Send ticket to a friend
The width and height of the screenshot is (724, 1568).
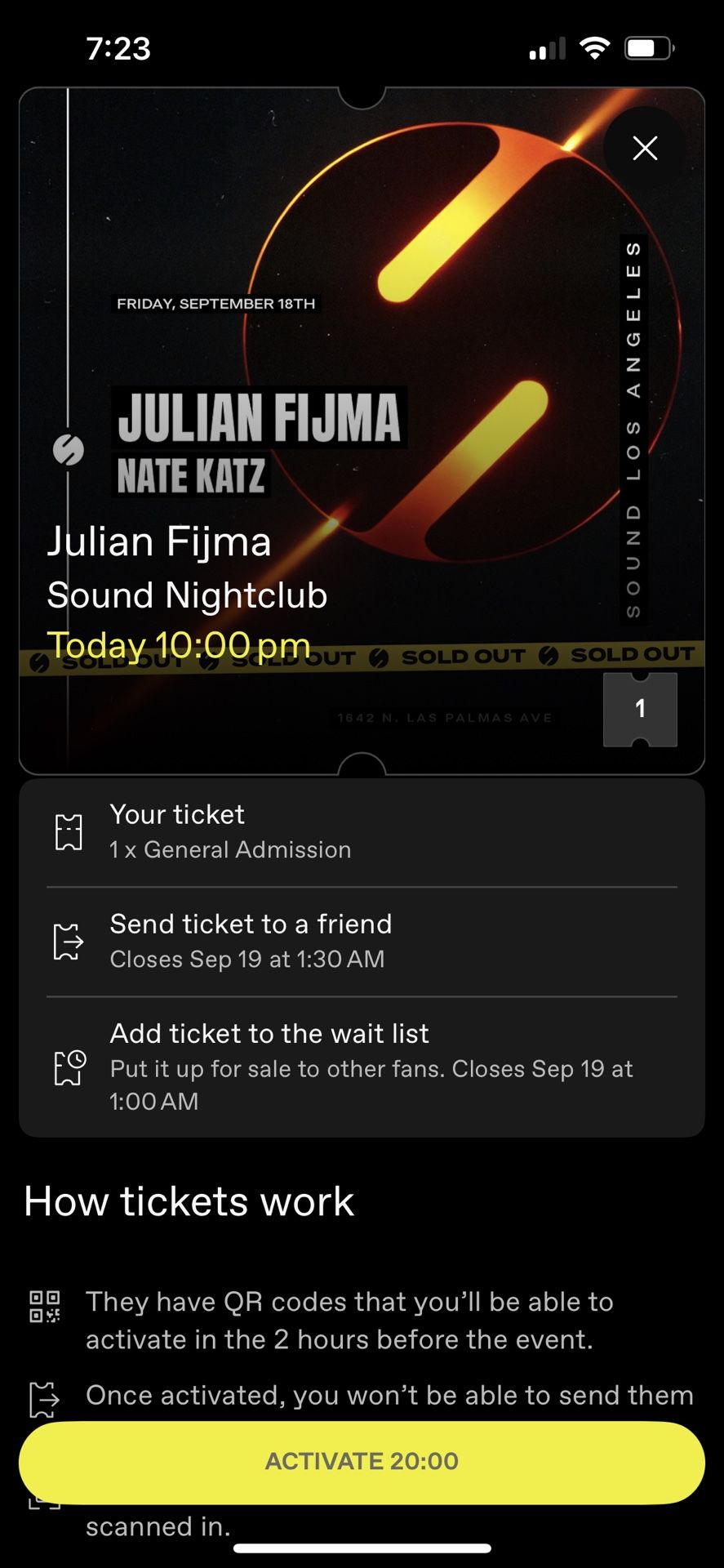(x=362, y=942)
